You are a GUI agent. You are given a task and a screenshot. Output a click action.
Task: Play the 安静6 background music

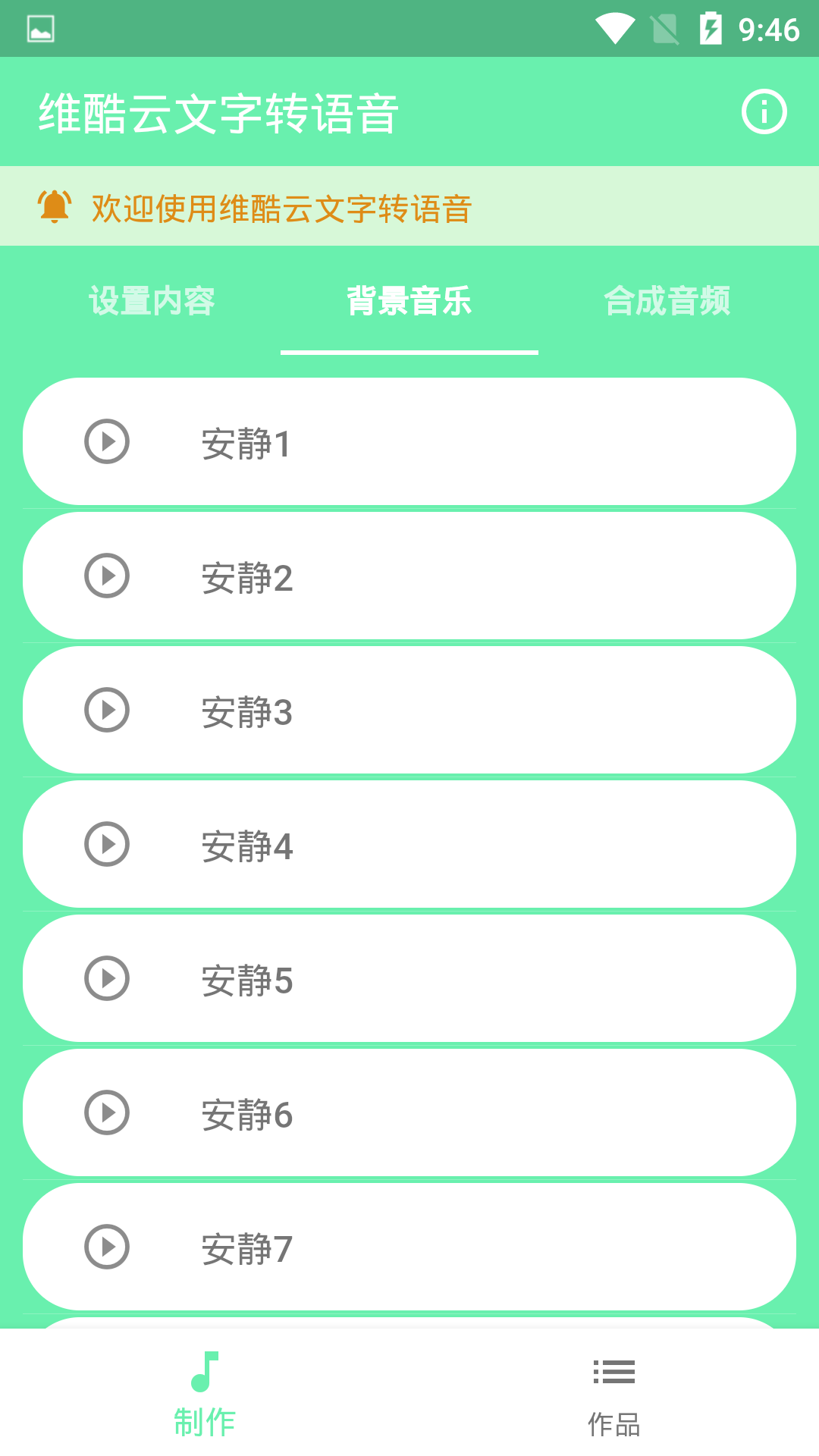point(108,1113)
